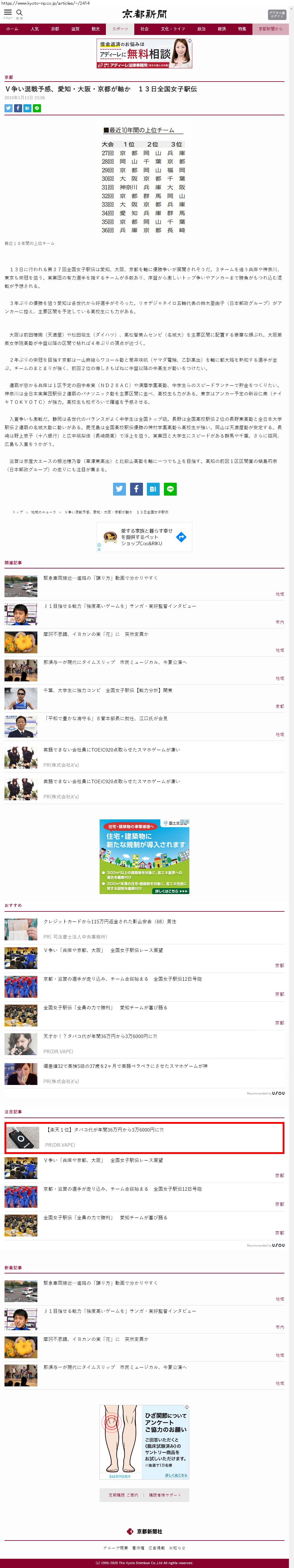
Task: Select the 観光 tab
Action: click(96, 29)
